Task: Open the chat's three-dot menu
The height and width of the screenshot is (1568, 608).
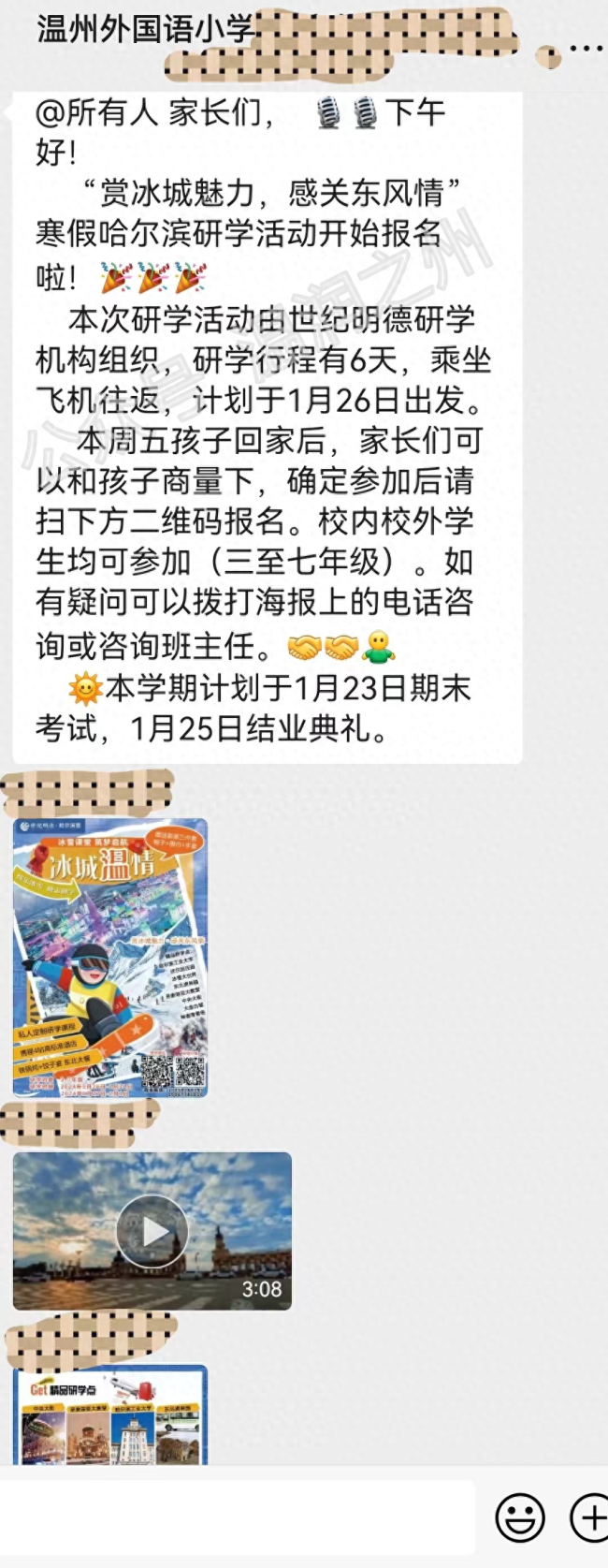Action: pos(587,48)
